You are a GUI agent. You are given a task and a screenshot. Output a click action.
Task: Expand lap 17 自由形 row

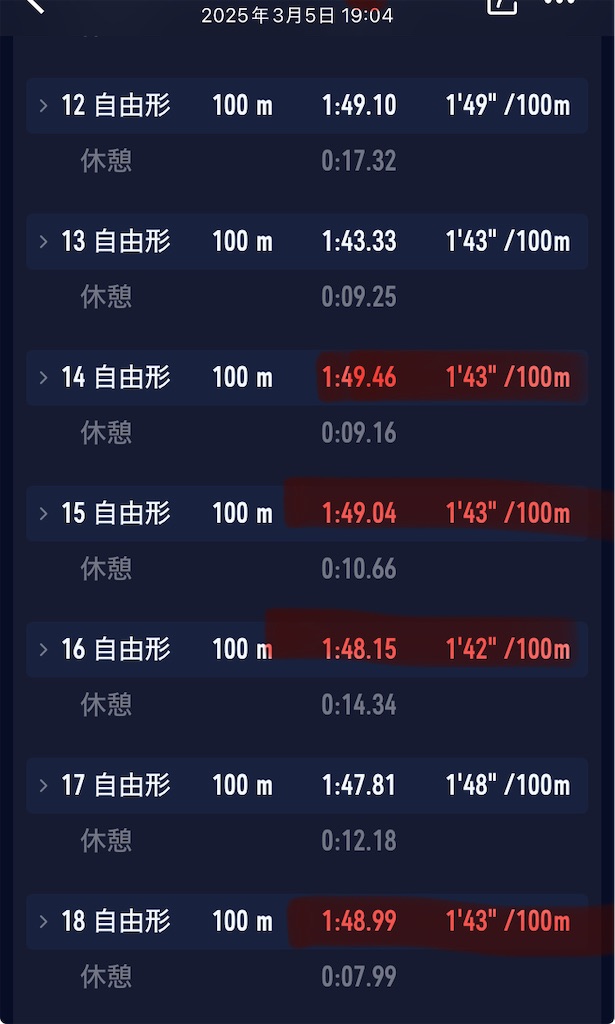point(307,785)
